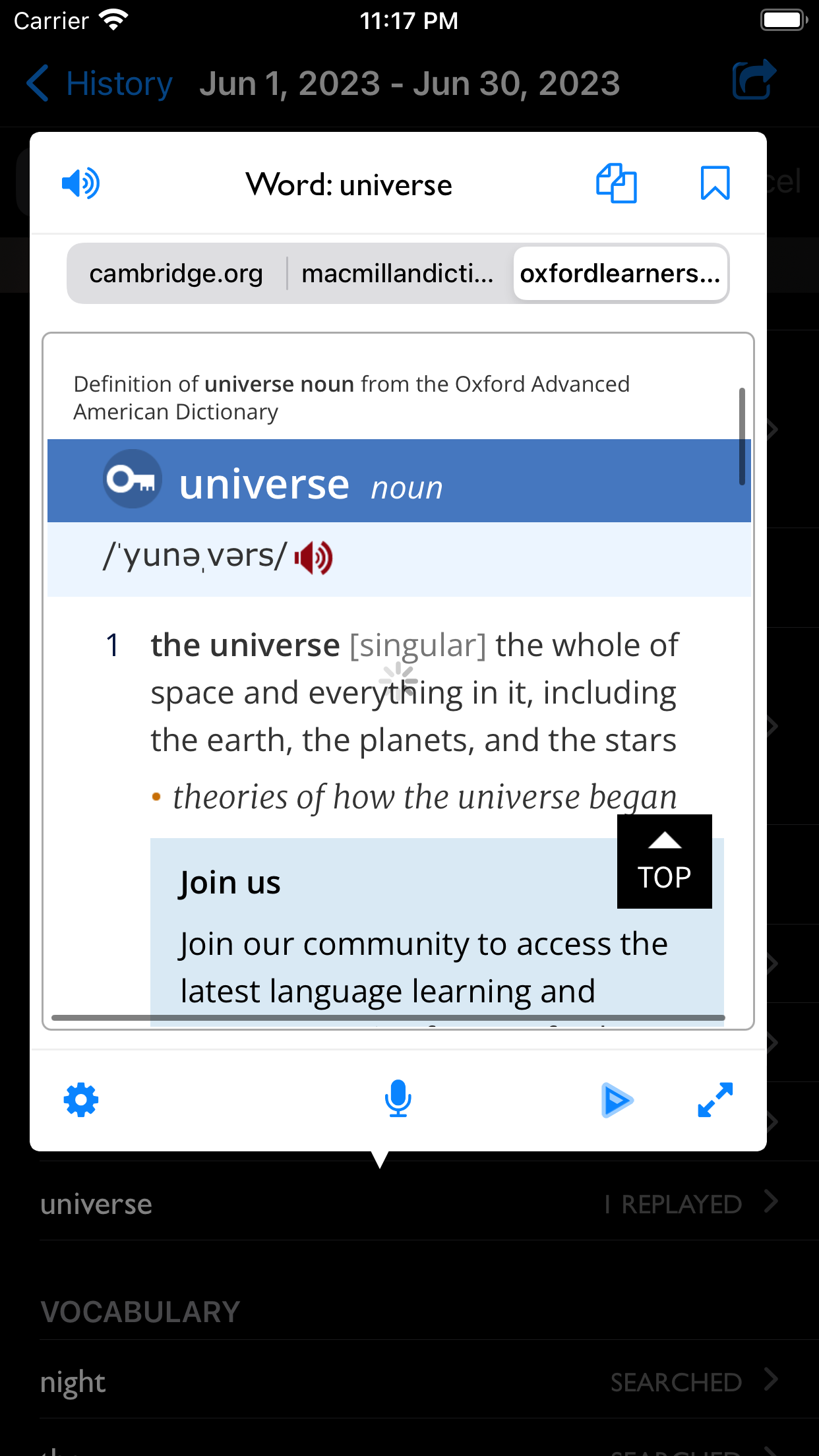Open popup settings gear
The height and width of the screenshot is (1456, 819).
[81, 1100]
